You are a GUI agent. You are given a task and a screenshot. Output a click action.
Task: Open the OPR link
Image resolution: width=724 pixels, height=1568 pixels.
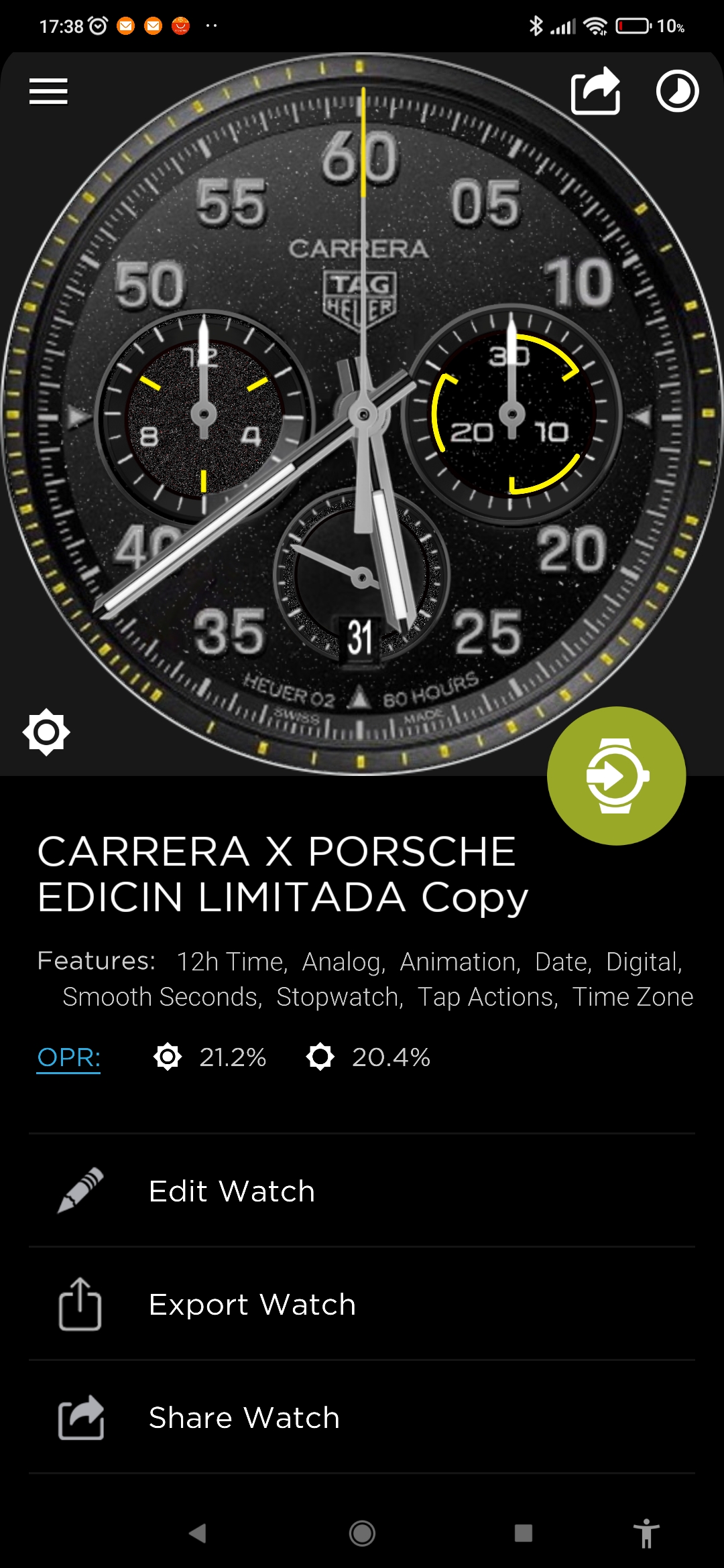(x=69, y=1057)
